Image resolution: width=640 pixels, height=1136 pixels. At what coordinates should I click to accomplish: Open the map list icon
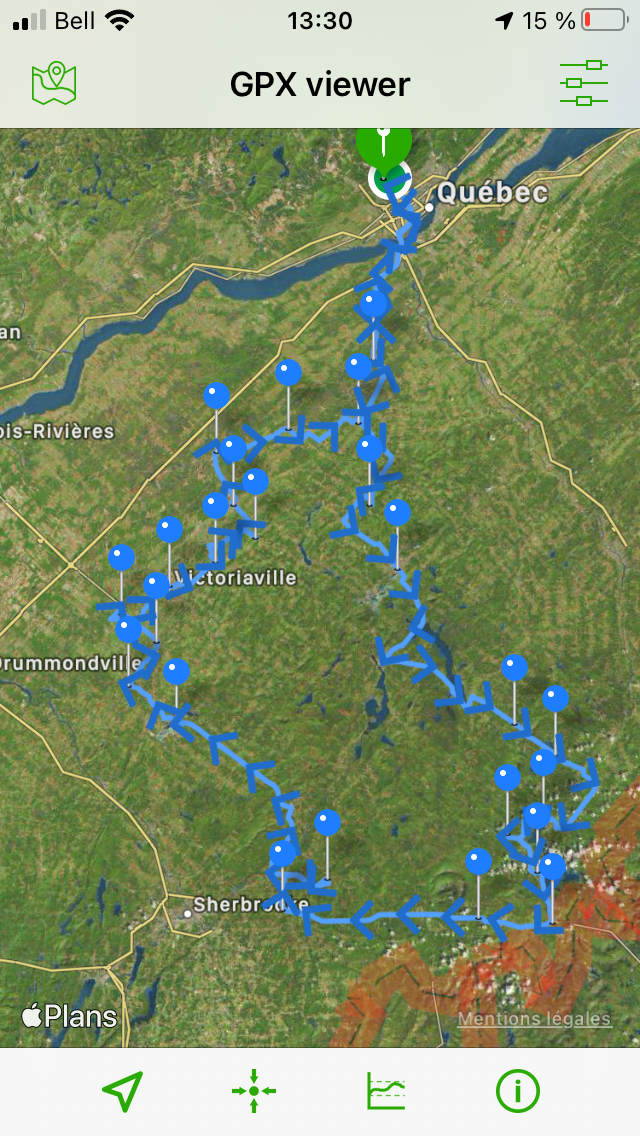coord(54,84)
